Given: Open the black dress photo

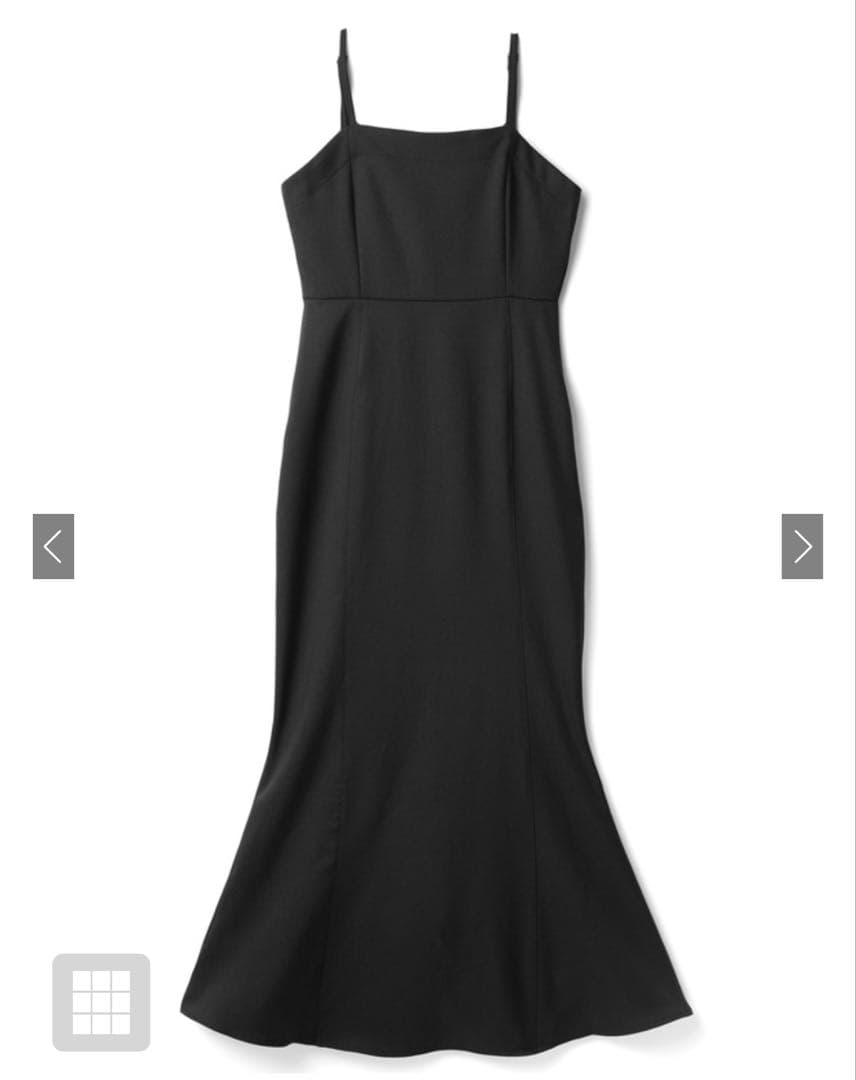Looking at the screenshot, I should pos(437,543).
